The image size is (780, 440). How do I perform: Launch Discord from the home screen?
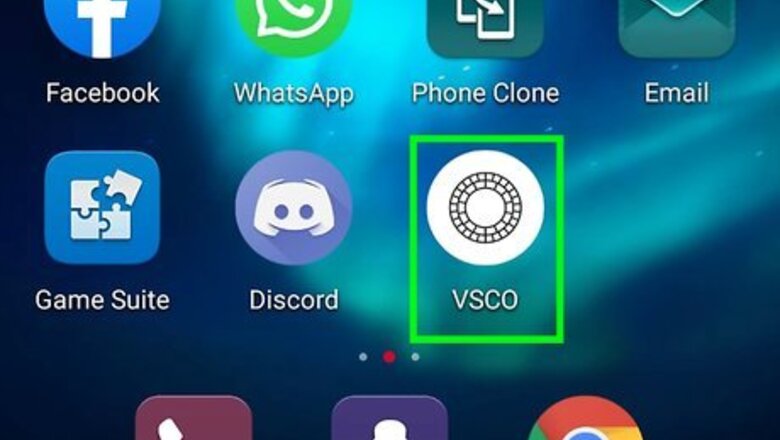tap(293, 208)
